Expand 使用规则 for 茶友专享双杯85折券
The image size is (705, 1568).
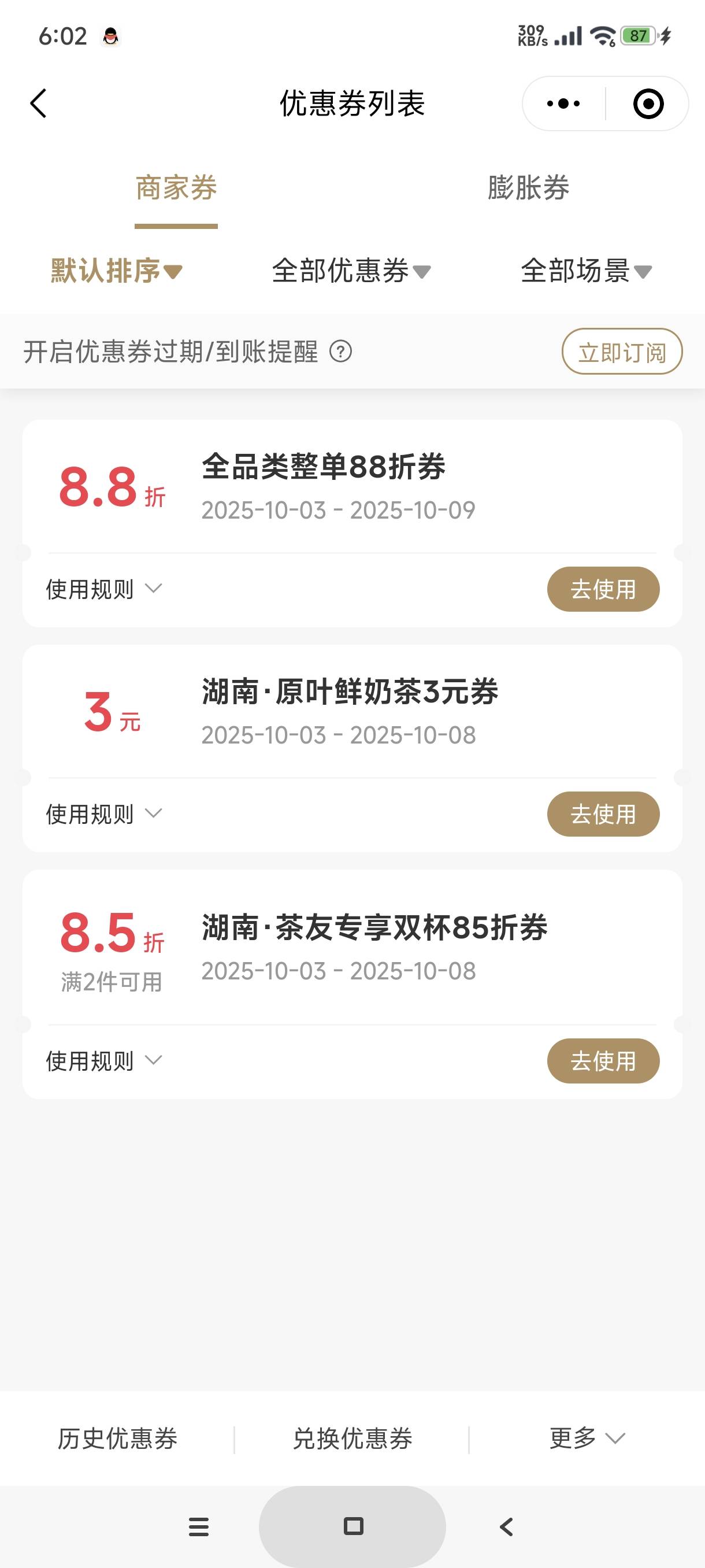click(104, 1061)
